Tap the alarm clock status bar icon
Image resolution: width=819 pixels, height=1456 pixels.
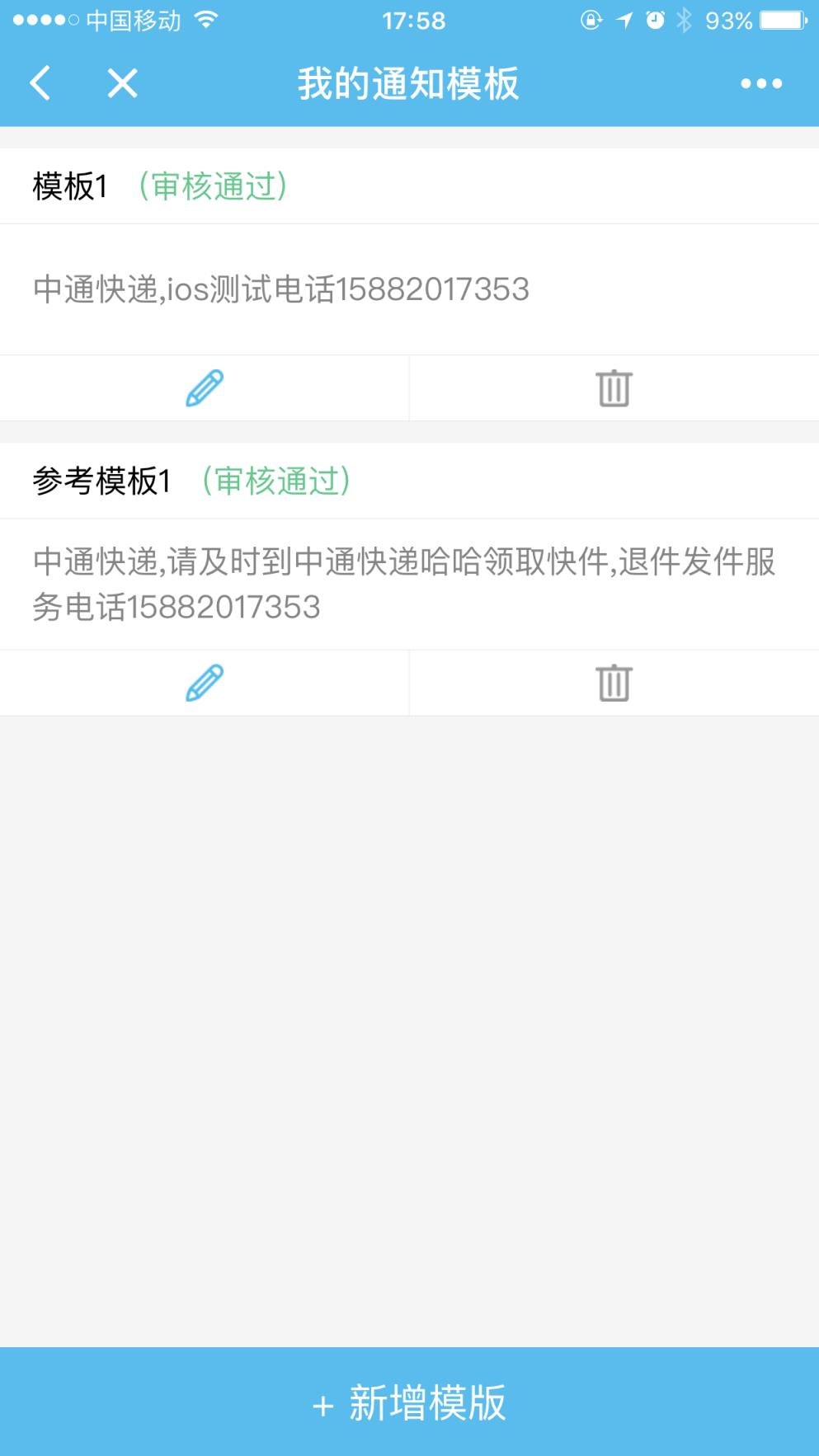pos(654,21)
